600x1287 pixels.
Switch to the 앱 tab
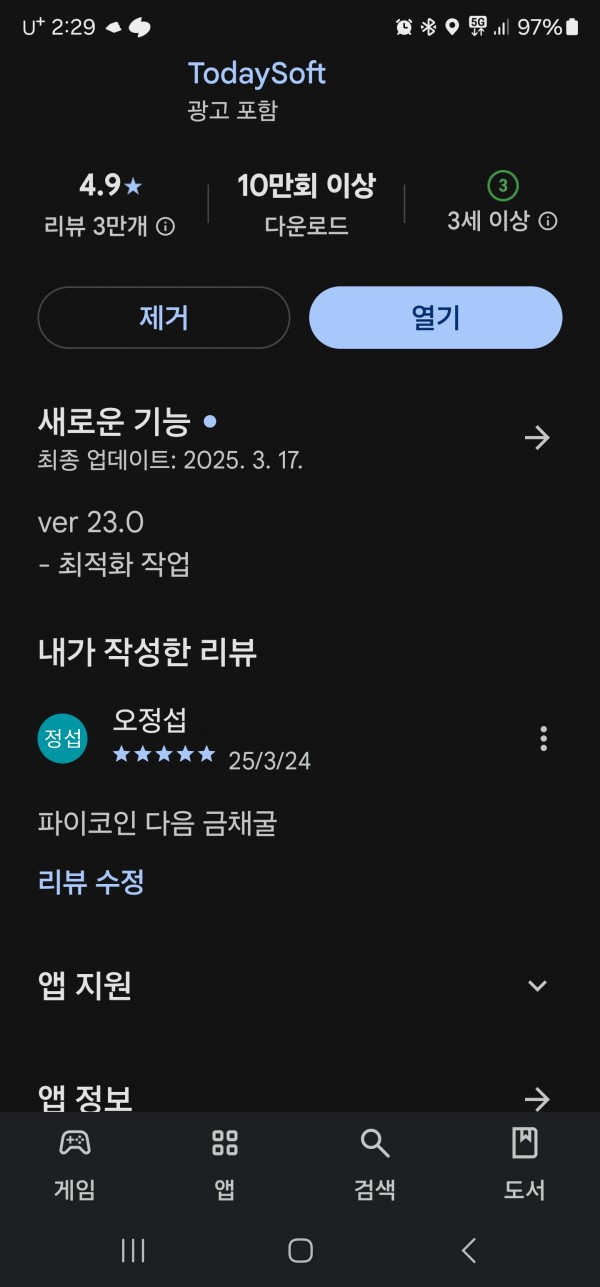[225, 1163]
